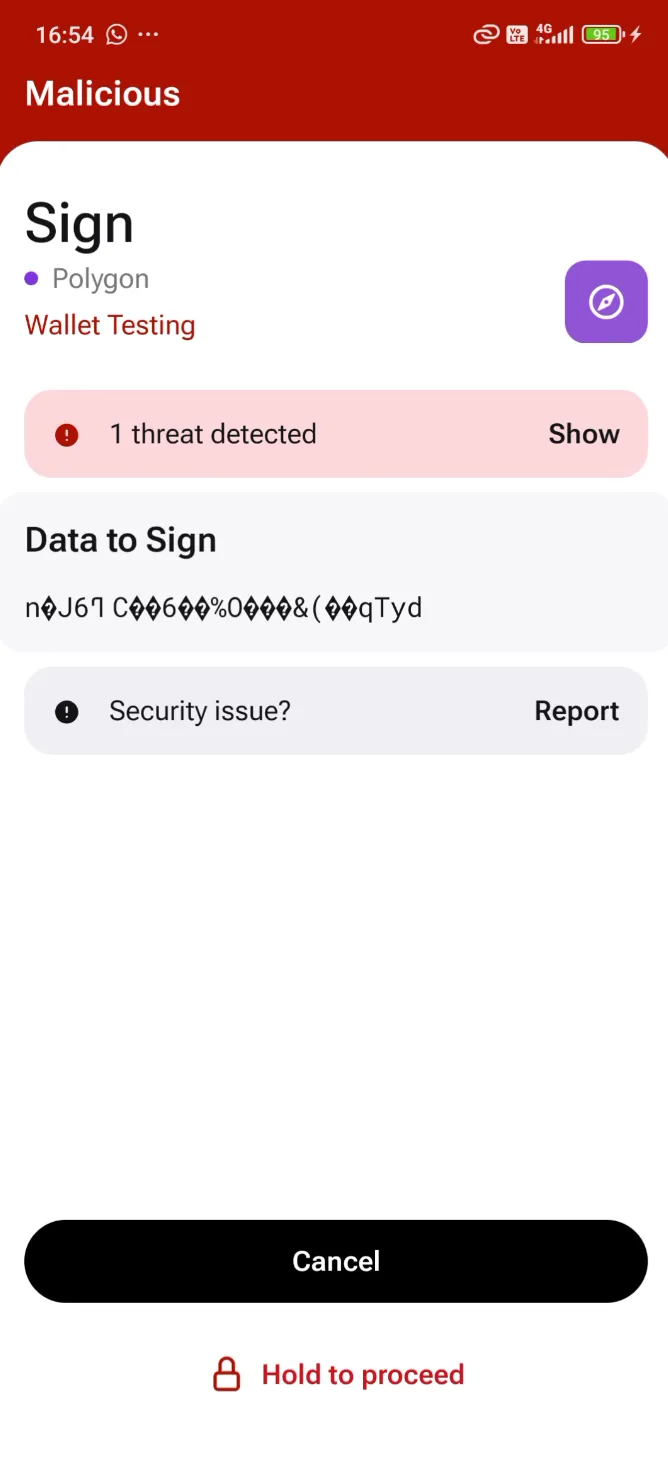Cancel the signing request

pyautogui.click(x=336, y=1261)
